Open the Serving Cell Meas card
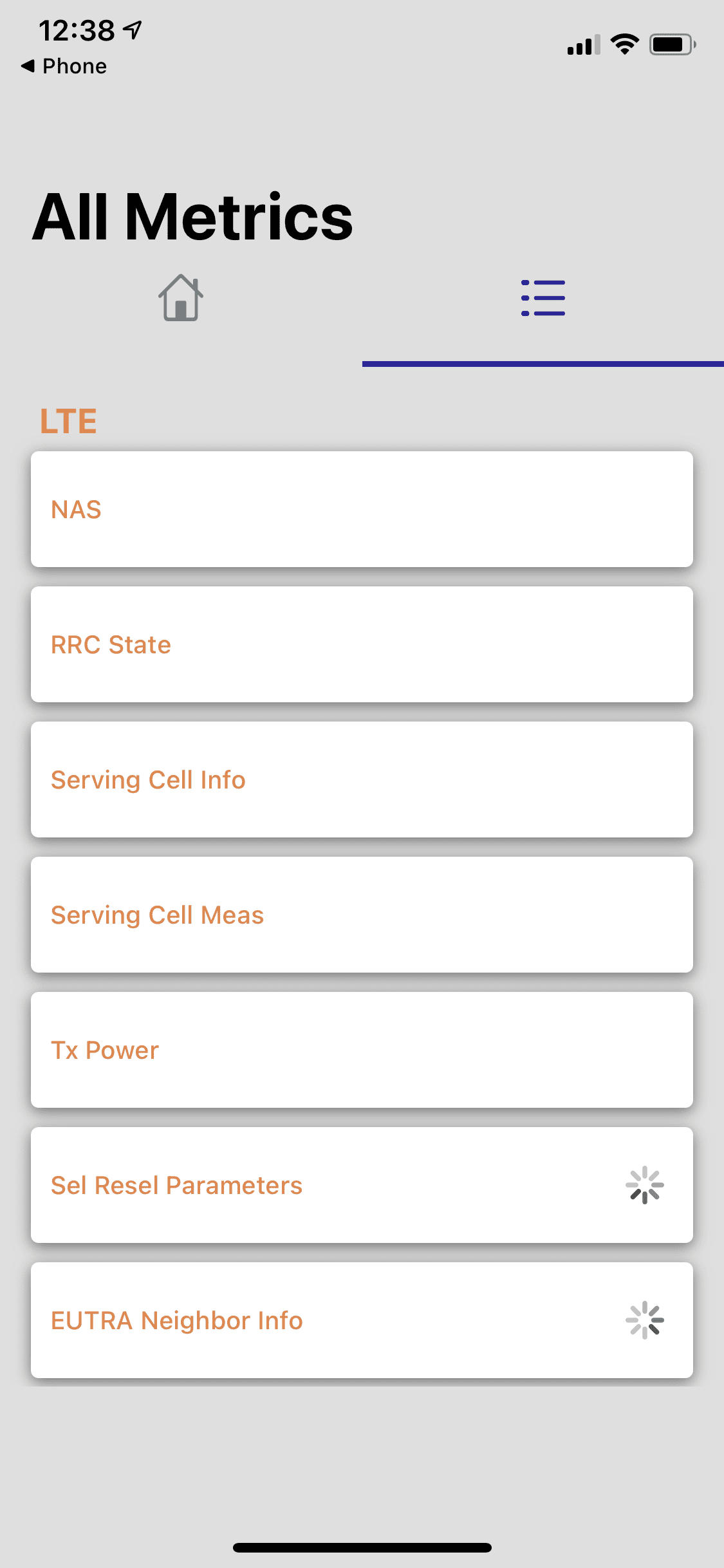 [362, 914]
